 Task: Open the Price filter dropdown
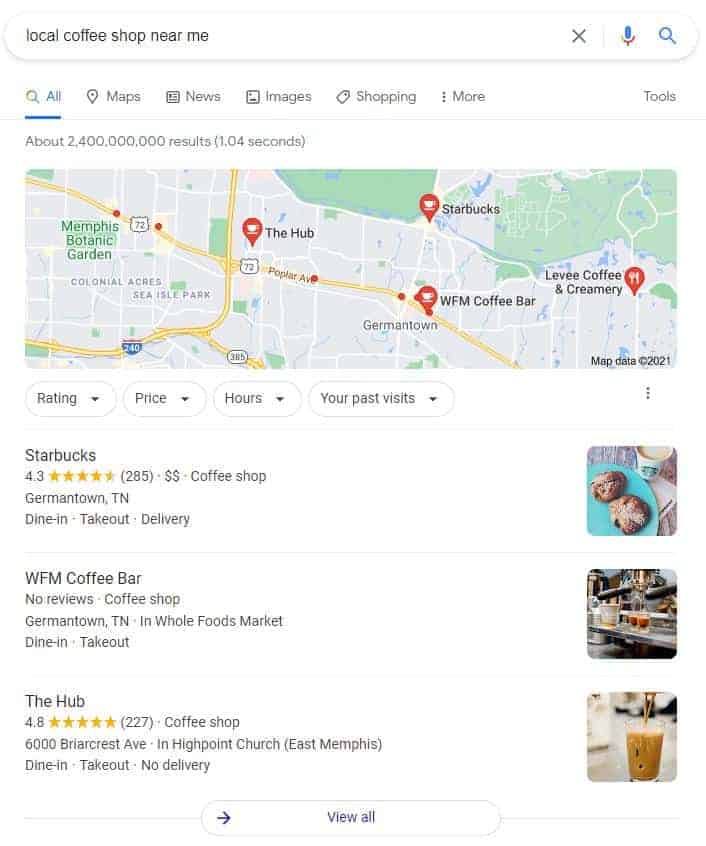(x=163, y=398)
